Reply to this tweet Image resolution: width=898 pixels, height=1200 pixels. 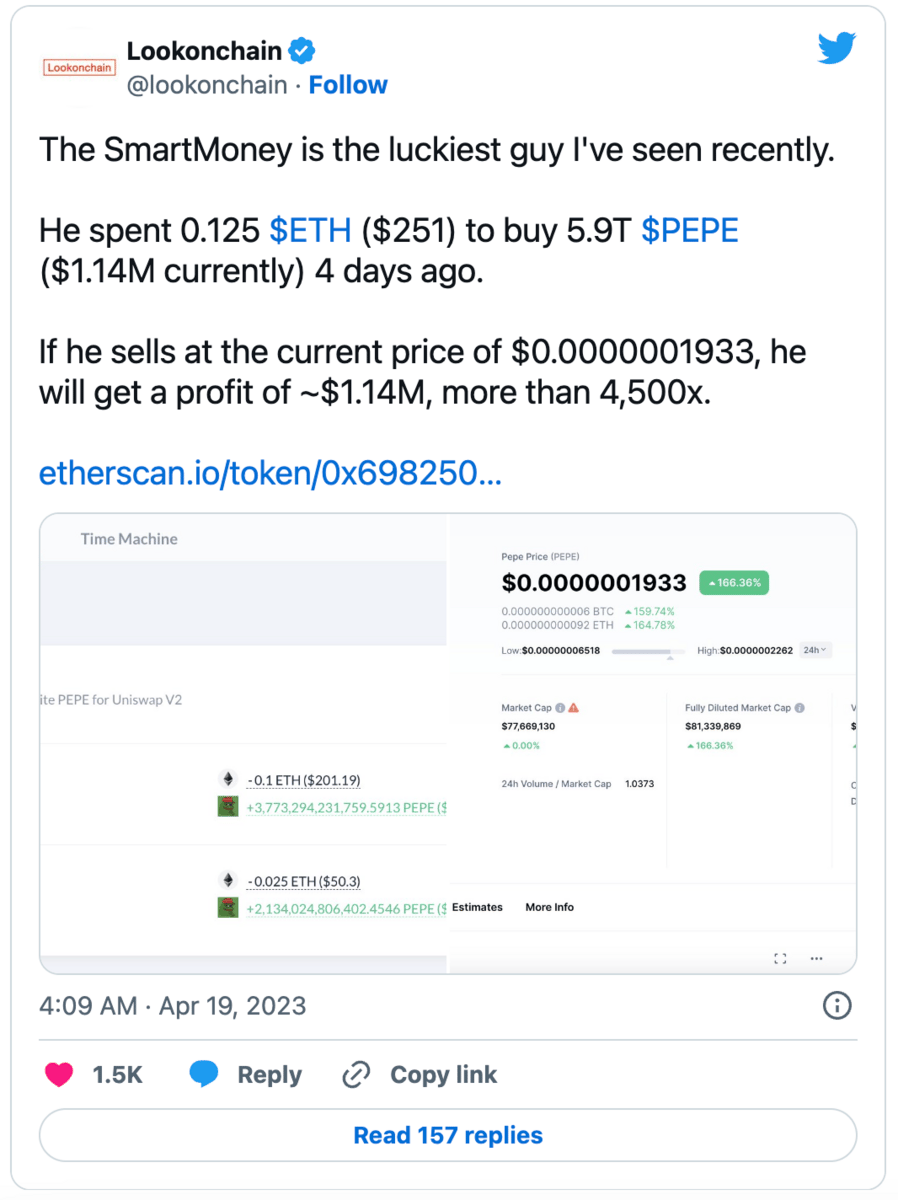coord(246,1075)
